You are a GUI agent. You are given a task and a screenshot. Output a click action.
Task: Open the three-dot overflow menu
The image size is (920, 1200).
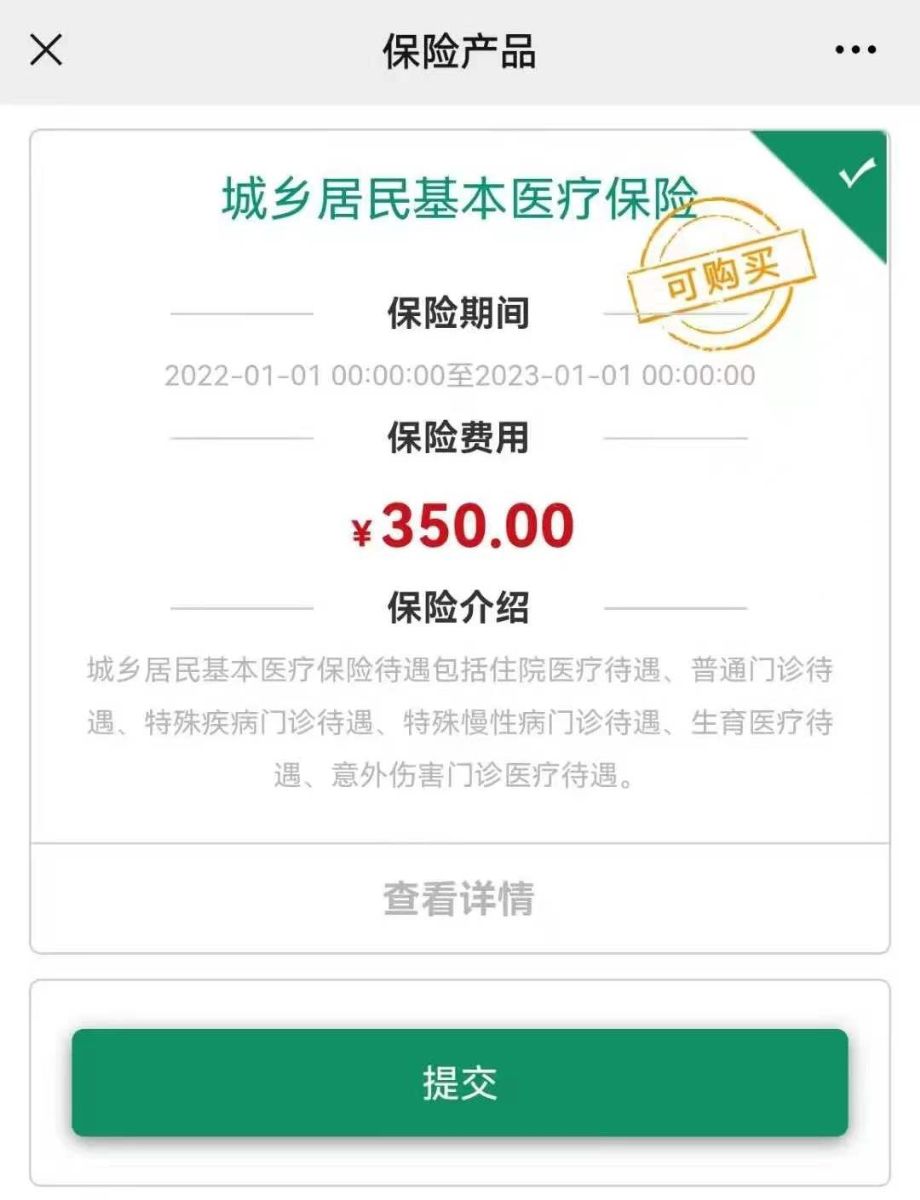(x=855, y=51)
